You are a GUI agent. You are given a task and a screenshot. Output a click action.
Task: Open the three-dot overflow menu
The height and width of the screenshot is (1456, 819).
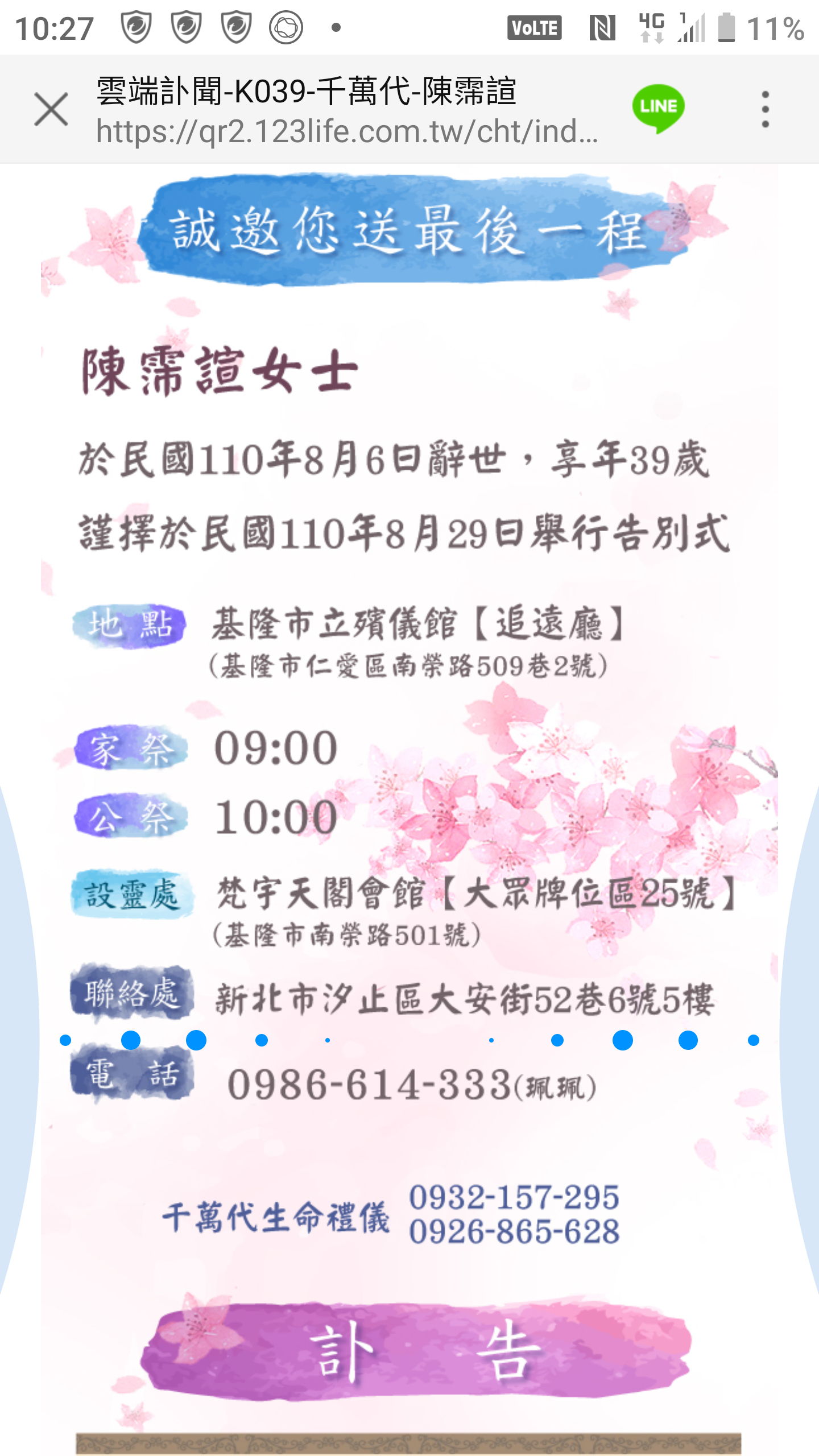tap(766, 109)
